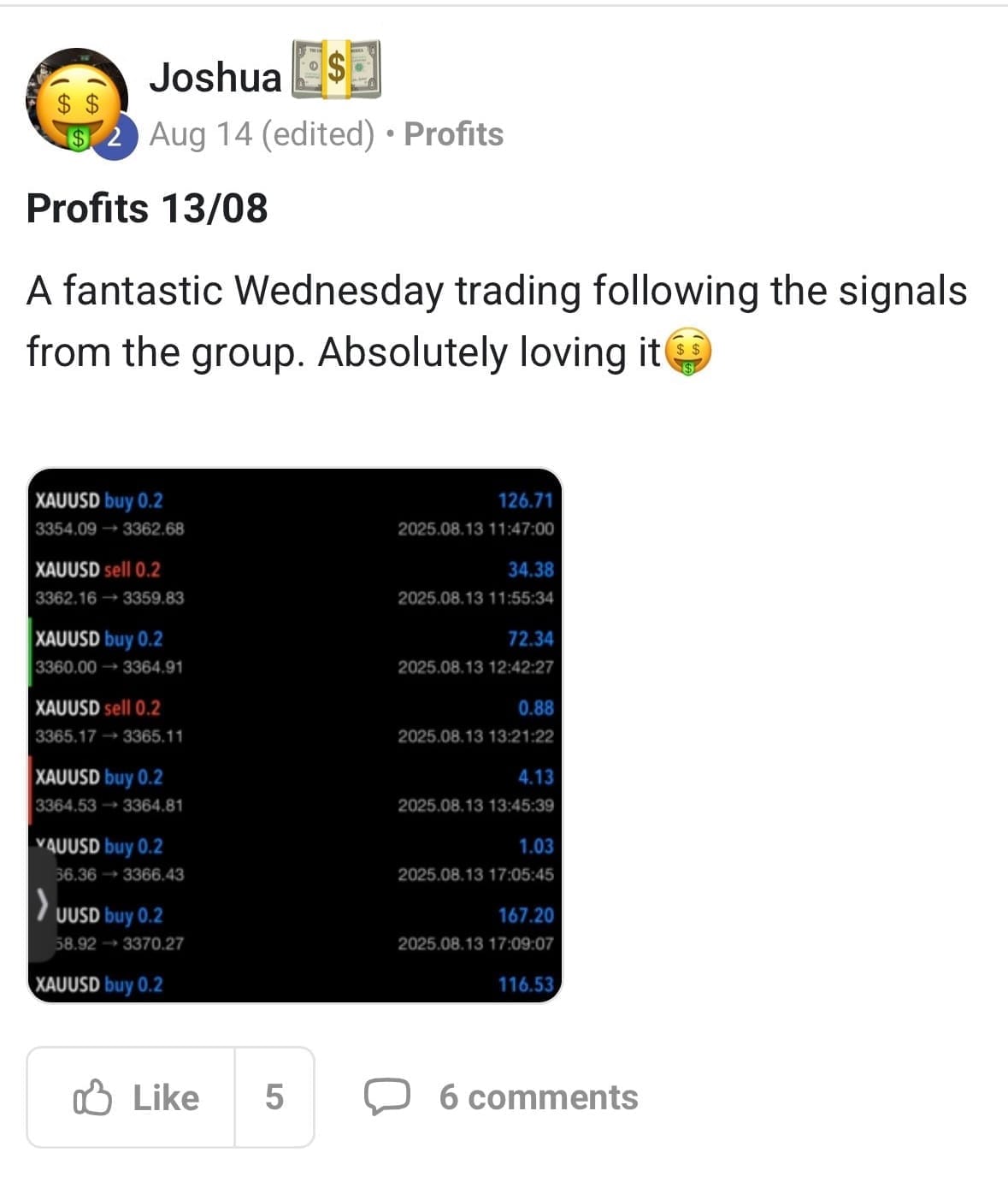Open the Profits category link

pos(453,134)
